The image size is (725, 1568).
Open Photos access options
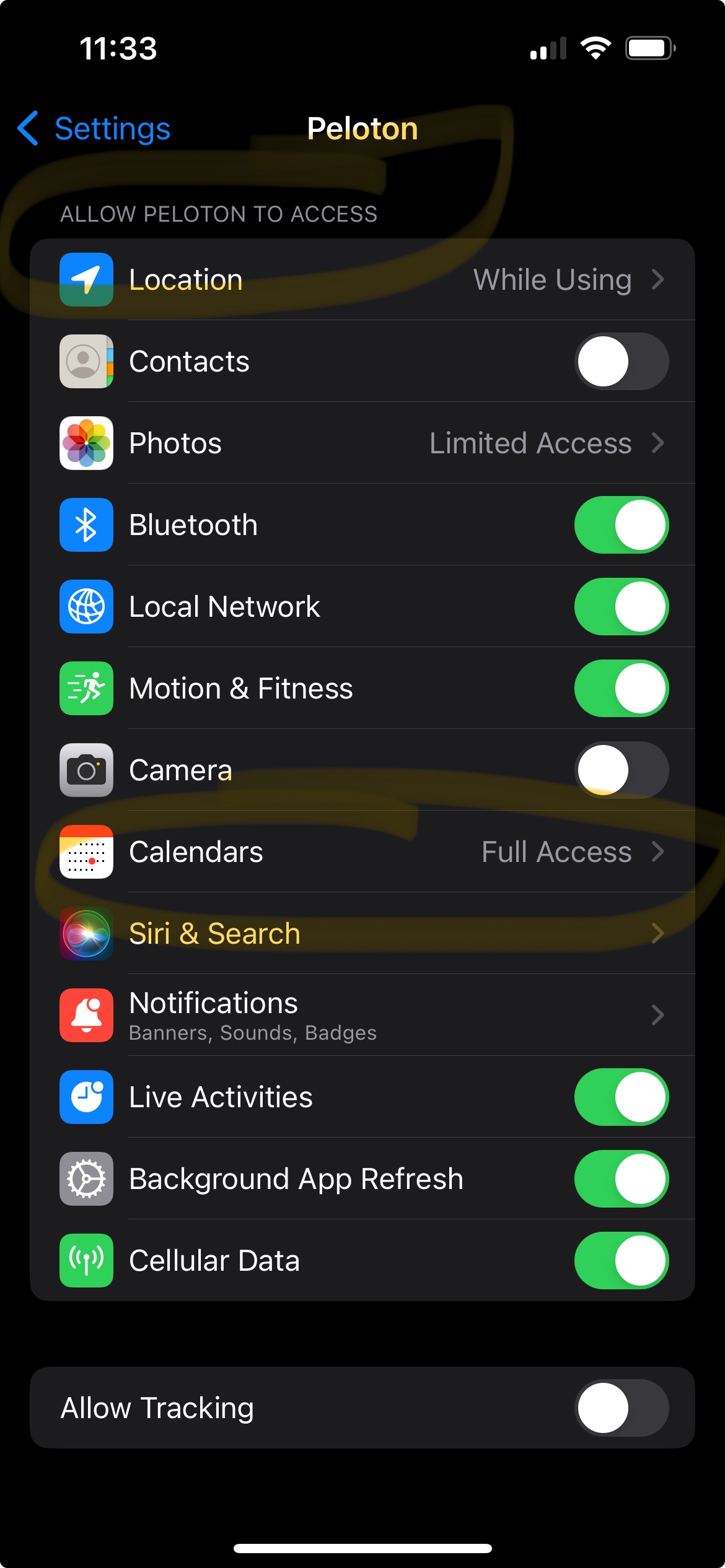pyautogui.click(x=362, y=443)
